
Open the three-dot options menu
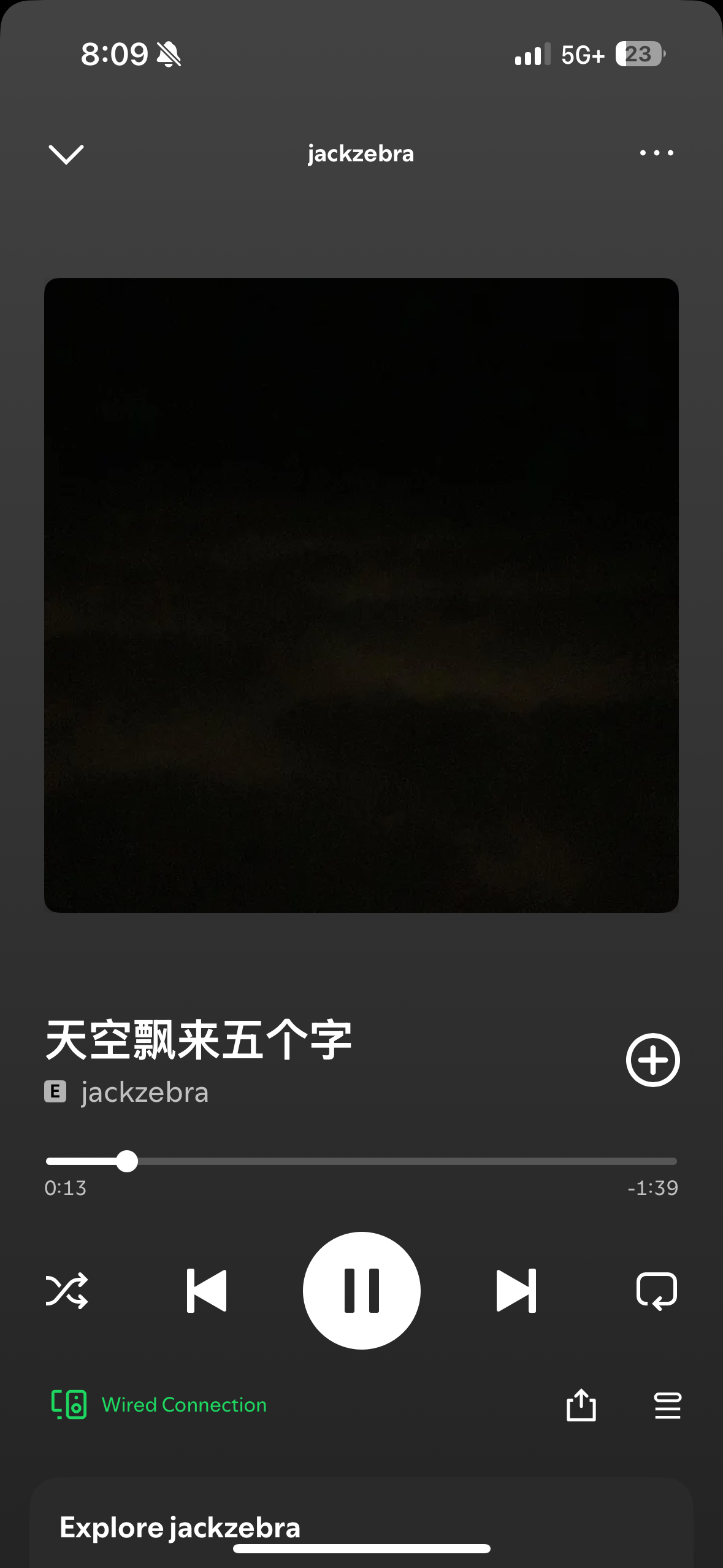point(656,153)
